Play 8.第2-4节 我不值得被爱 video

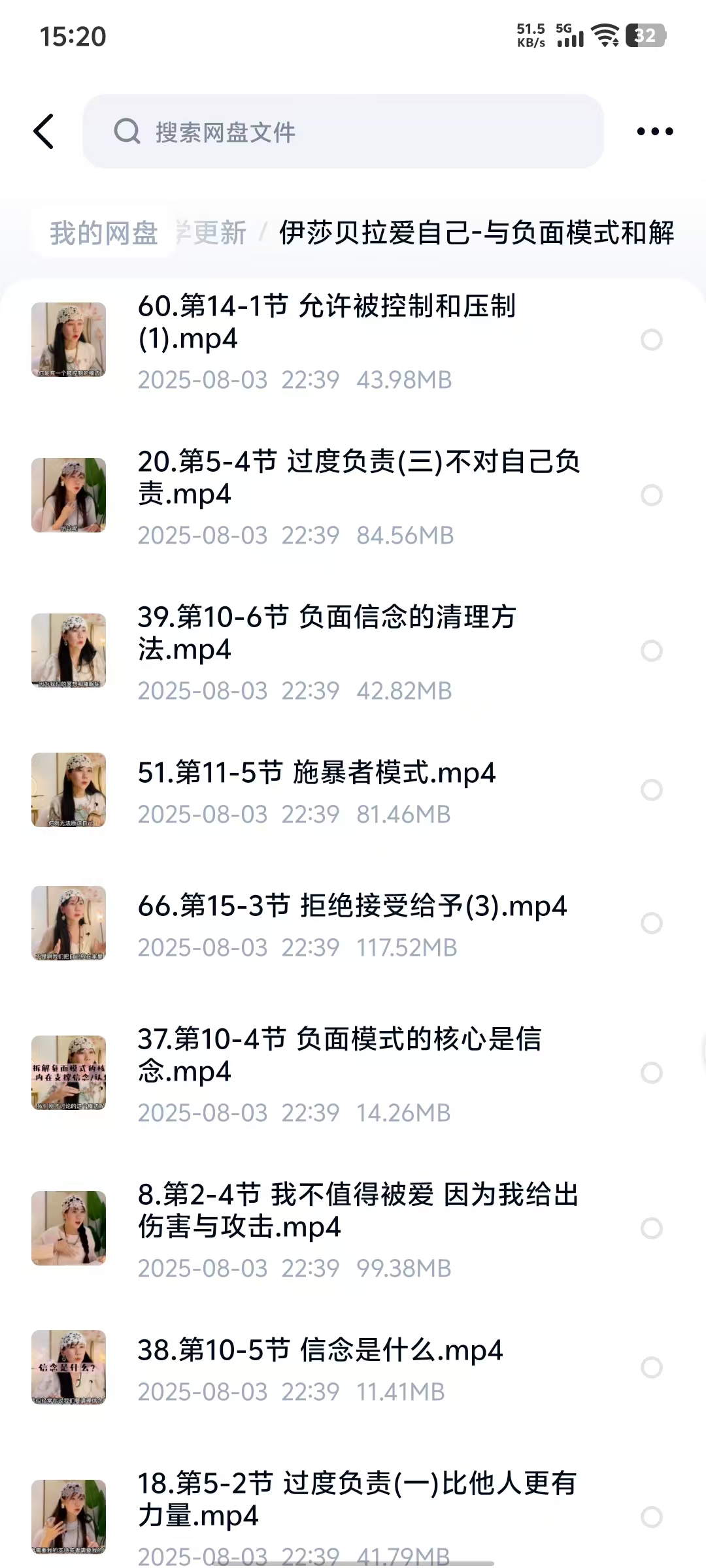358,1211
